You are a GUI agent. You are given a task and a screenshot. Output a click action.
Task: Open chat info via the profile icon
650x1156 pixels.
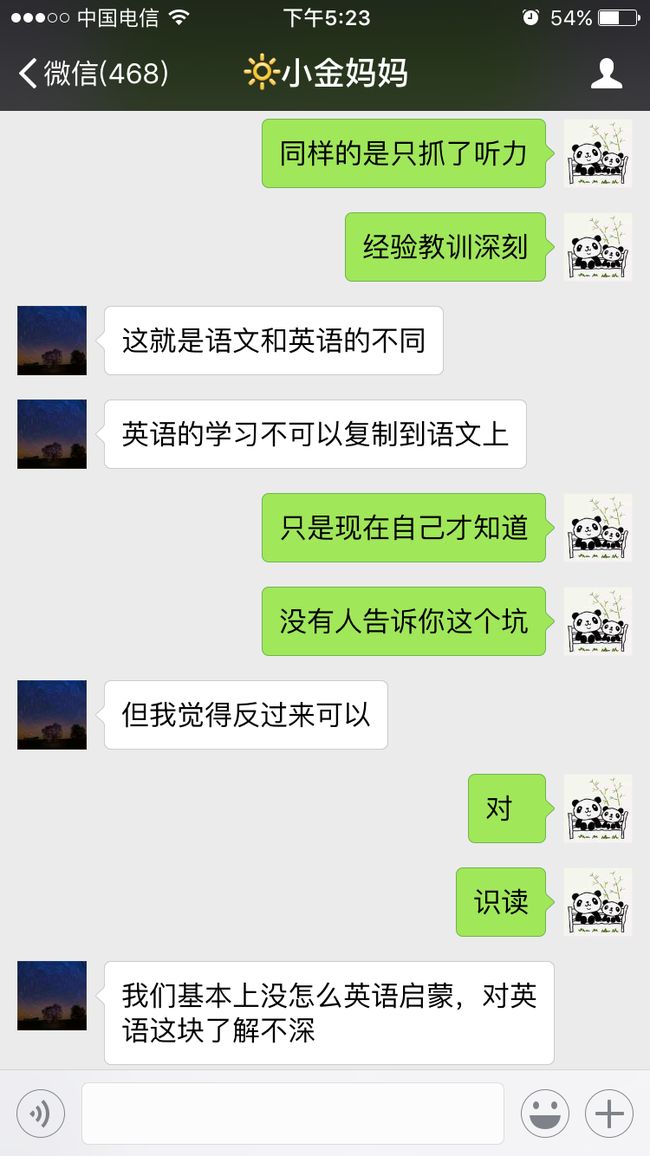[607, 74]
